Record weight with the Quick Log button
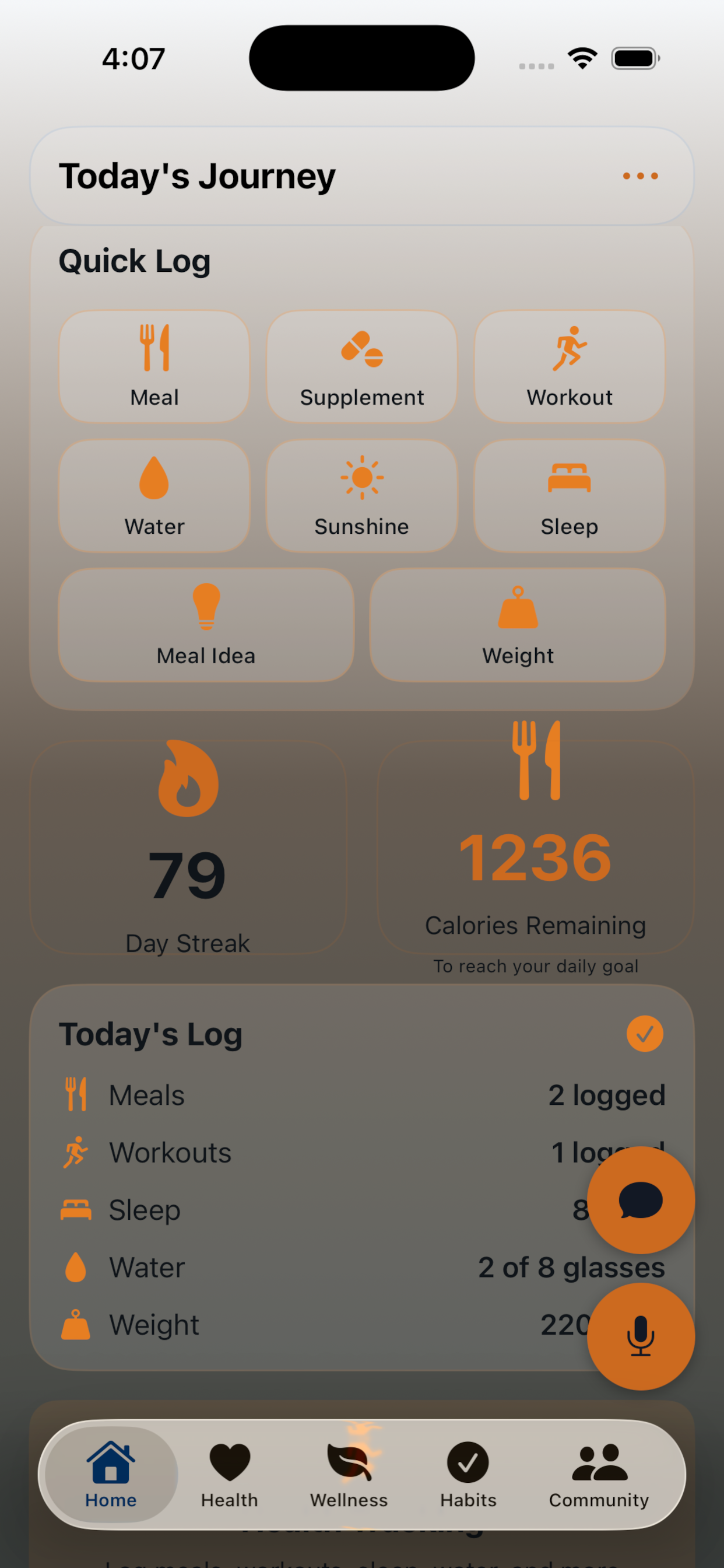This screenshot has height=1568, width=724. pos(518,625)
